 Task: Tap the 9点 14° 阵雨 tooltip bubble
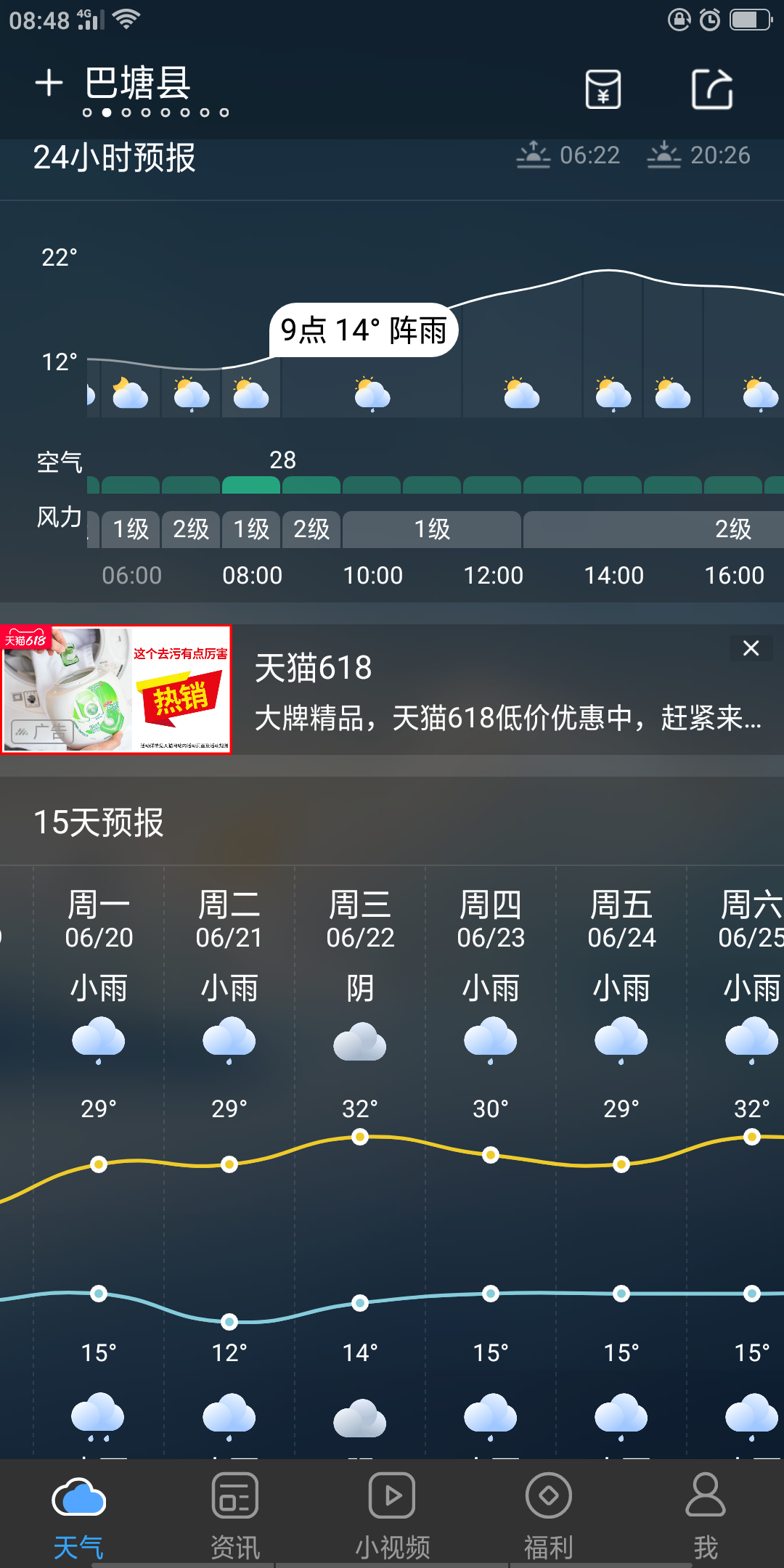367,329
